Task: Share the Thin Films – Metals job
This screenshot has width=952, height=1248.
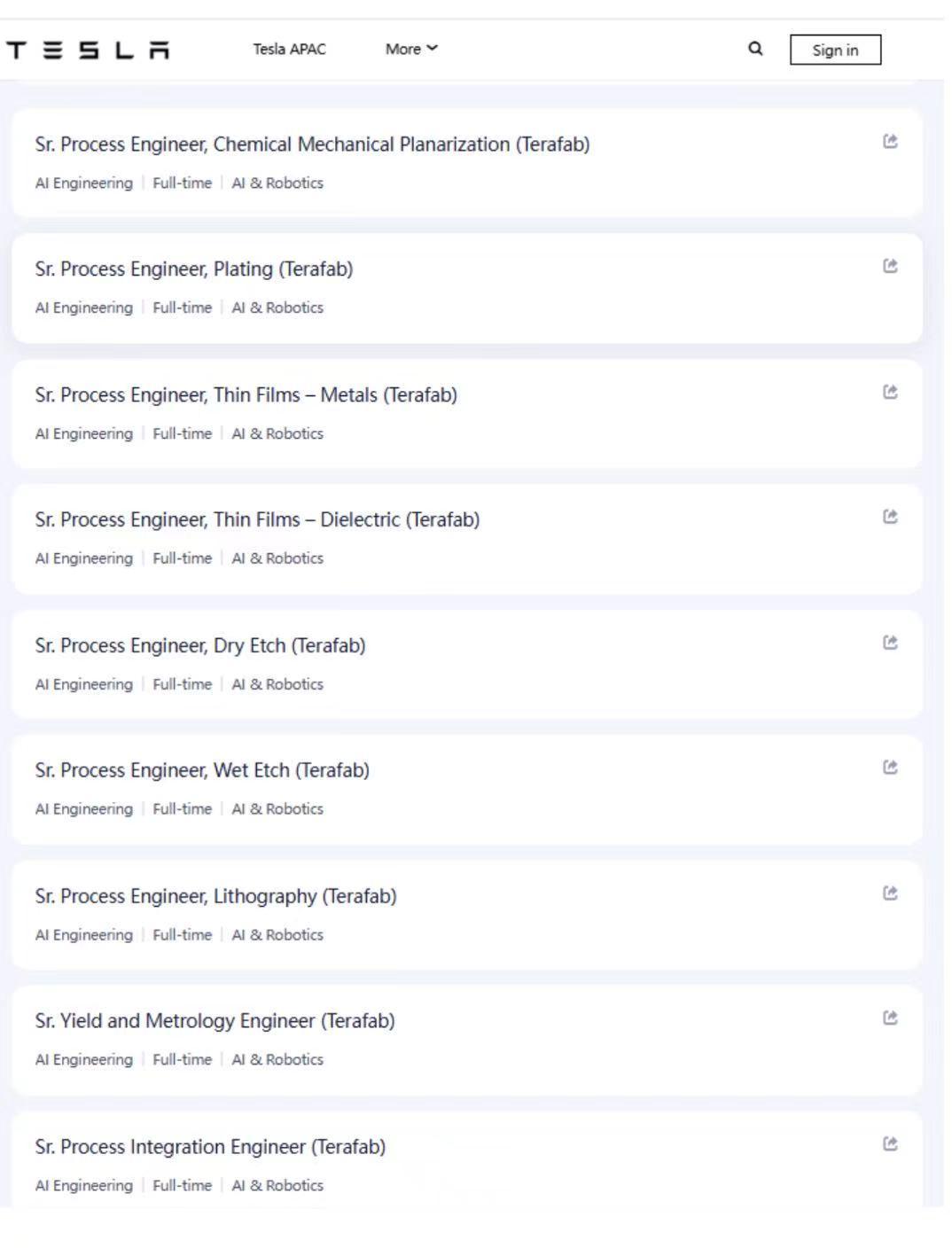Action: [891, 393]
